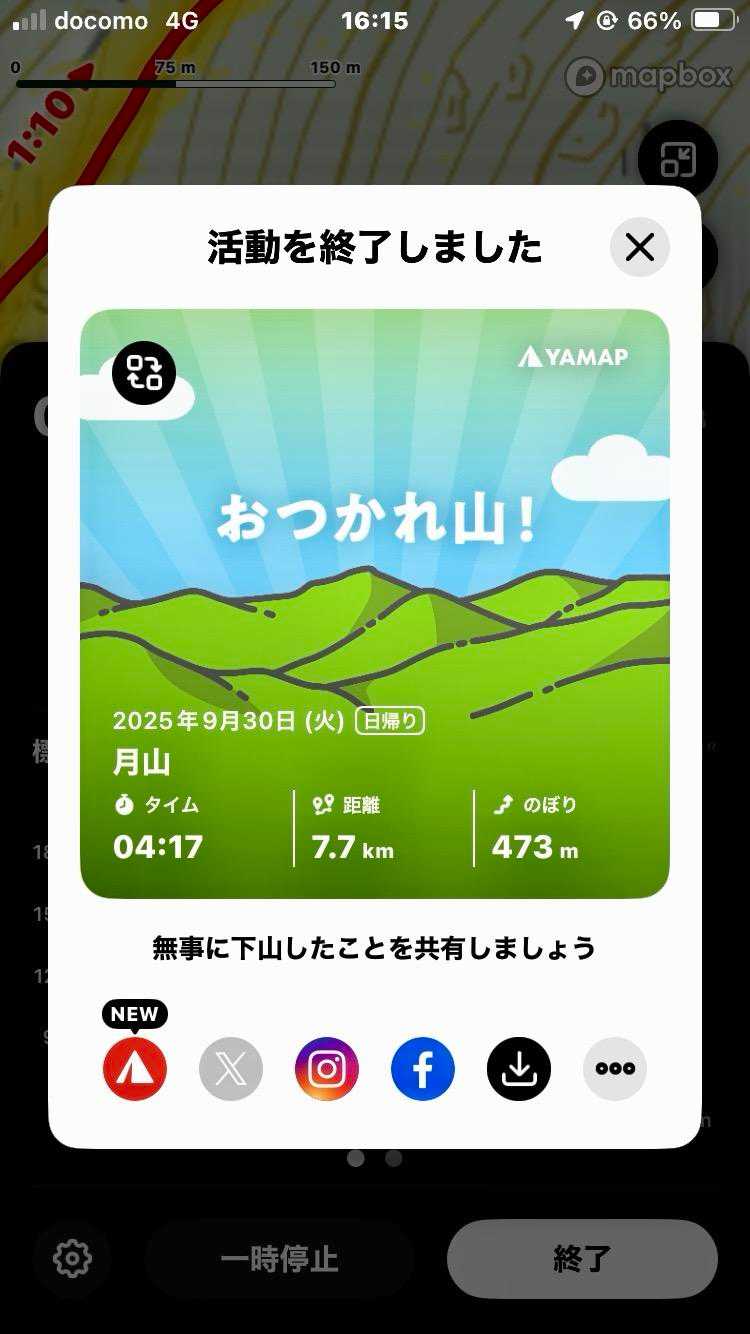Share the activity to Facebook

coord(423,1069)
